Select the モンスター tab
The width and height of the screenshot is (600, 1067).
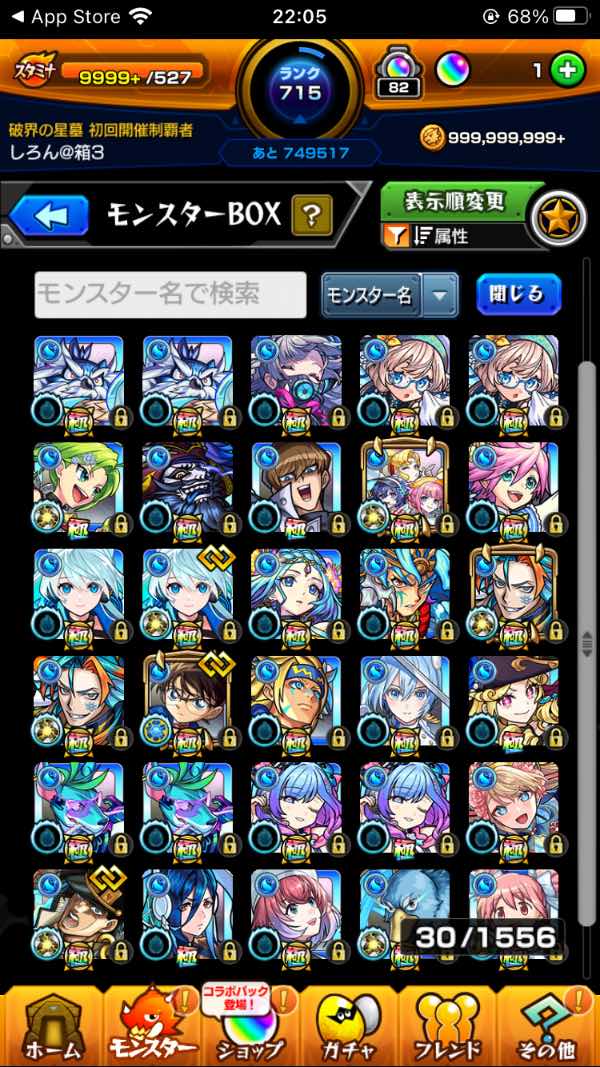150,1025
